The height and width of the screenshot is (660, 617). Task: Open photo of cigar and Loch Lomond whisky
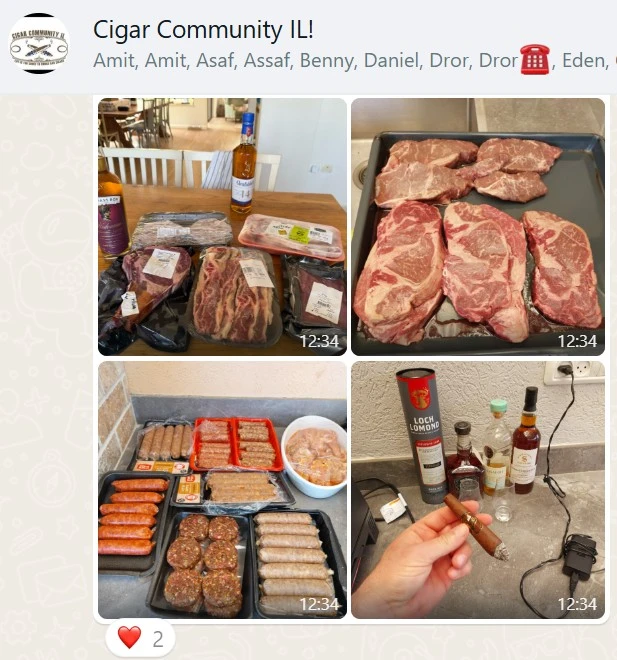(478, 489)
